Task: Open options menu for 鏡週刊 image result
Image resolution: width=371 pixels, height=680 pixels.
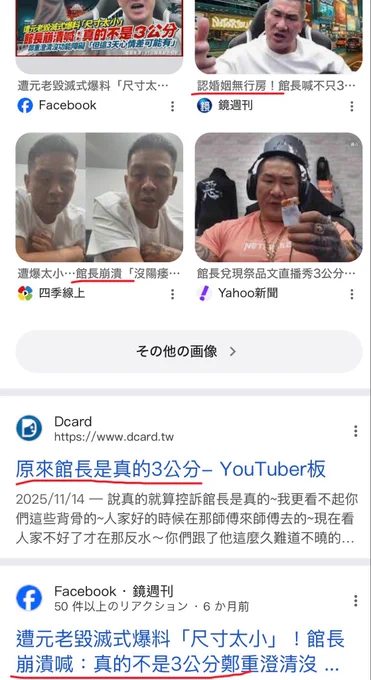Action: click(x=352, y=106)
